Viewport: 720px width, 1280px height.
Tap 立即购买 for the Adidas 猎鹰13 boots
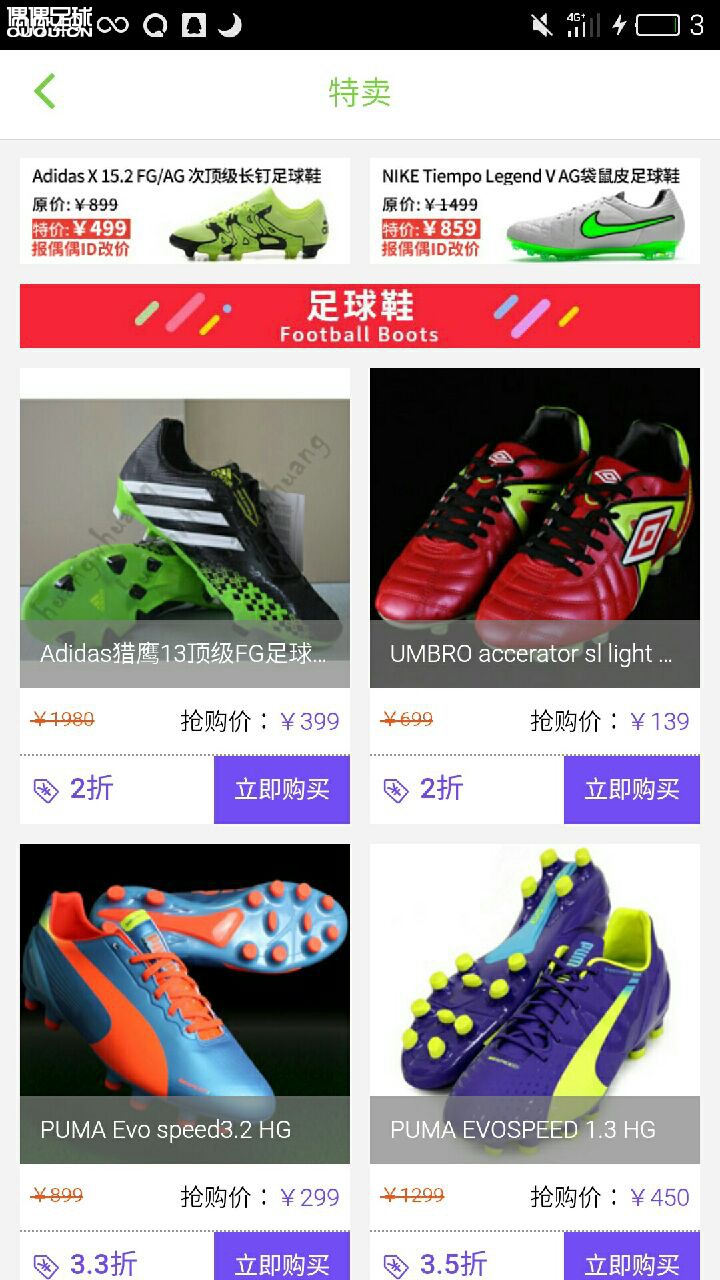coord(282,789)
